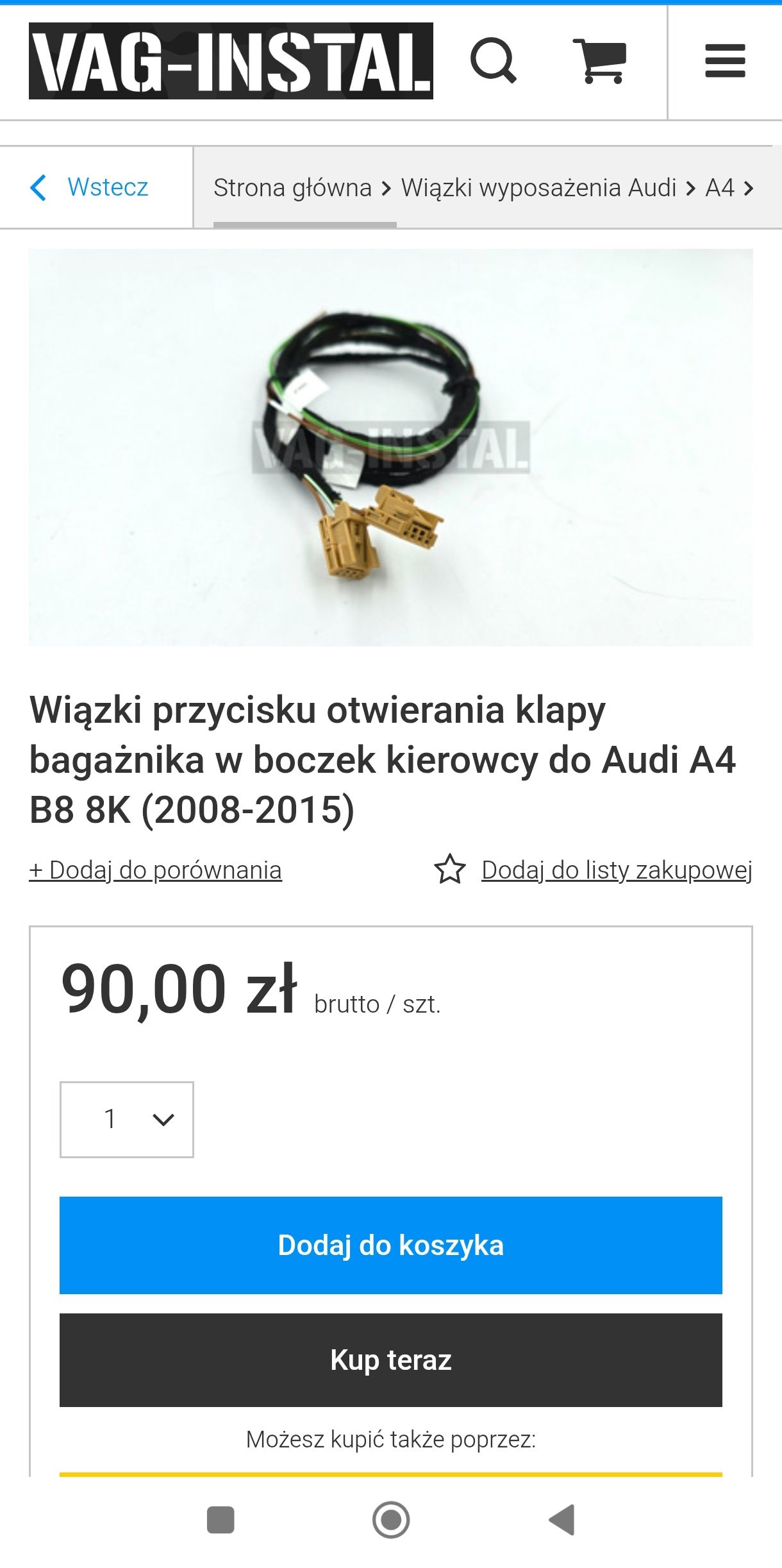782x1568 pixels.
Task: Open the Strona główna breadcrumb
Action: 292,188
